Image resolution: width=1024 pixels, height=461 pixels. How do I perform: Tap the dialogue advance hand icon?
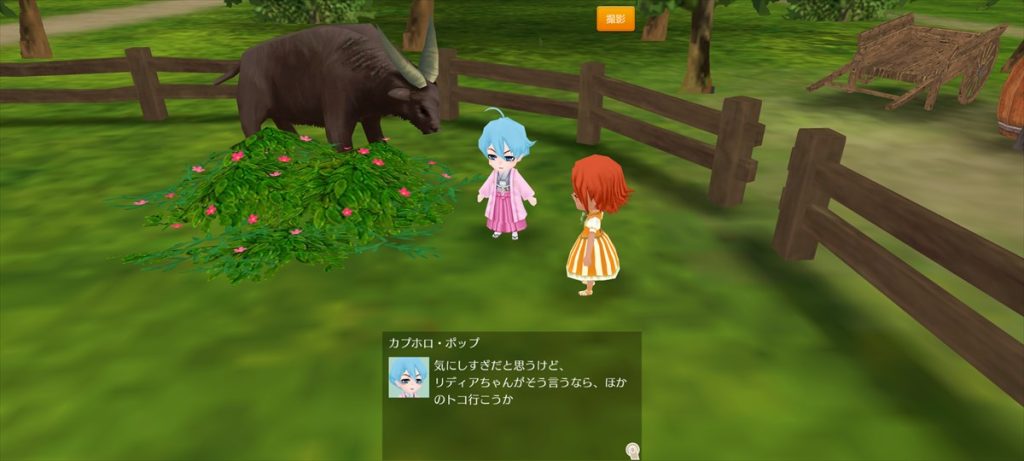click(632, 449)
